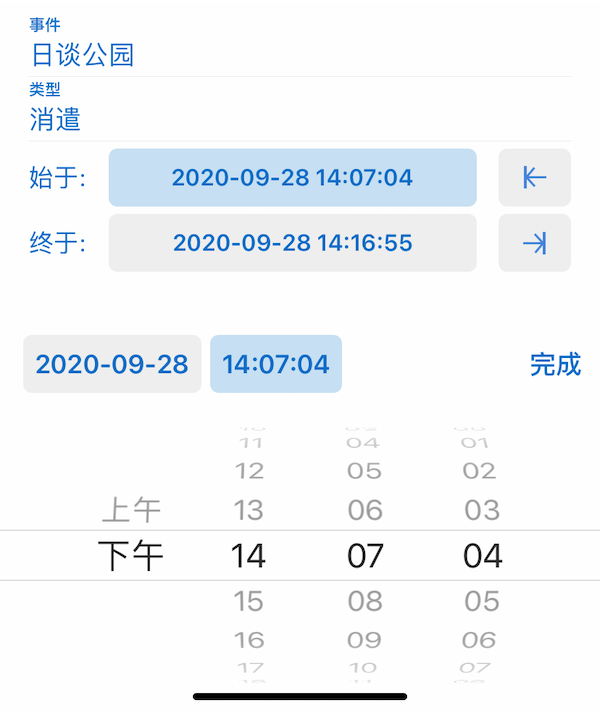Image resolution: width=600 pixels, height=714 pixels.
Task: Tap the jump-to-end arrow icon beside 终于
Action: [x=534, y=243]
